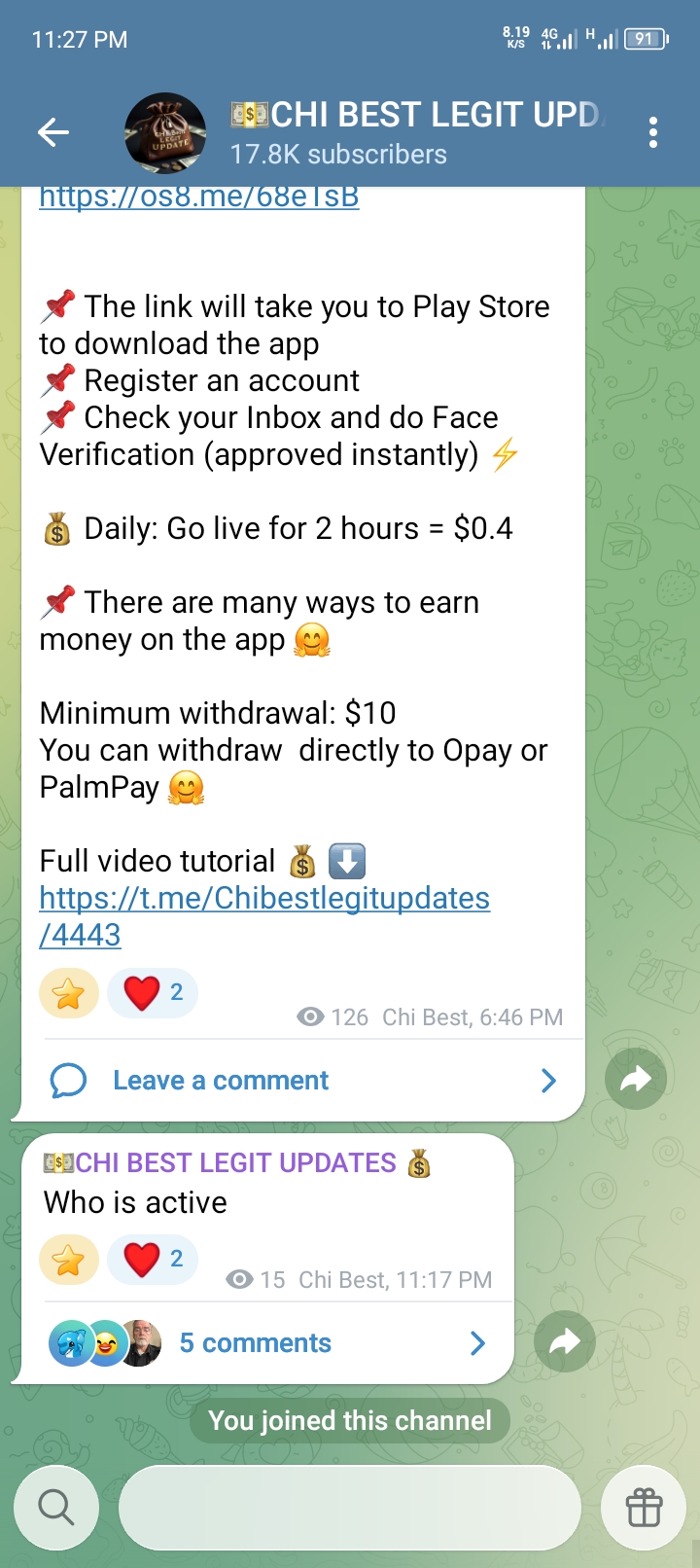React with star on the 6:46 PM post

click(69, 993)
